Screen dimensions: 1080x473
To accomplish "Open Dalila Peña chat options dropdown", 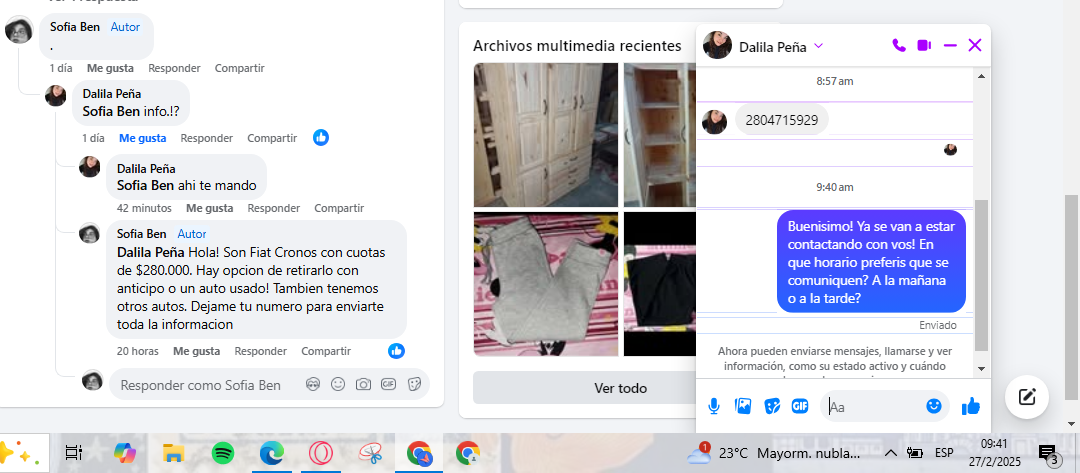I will coord(818,45).
